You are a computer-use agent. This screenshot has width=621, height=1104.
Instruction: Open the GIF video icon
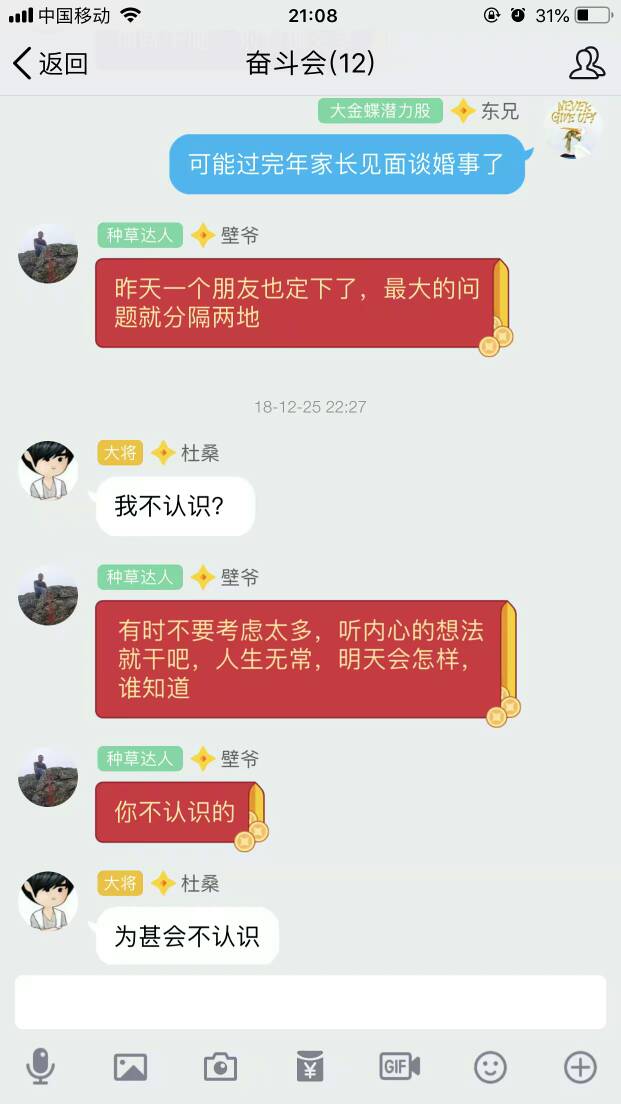pyautogui.click(x=399, y=1067)
